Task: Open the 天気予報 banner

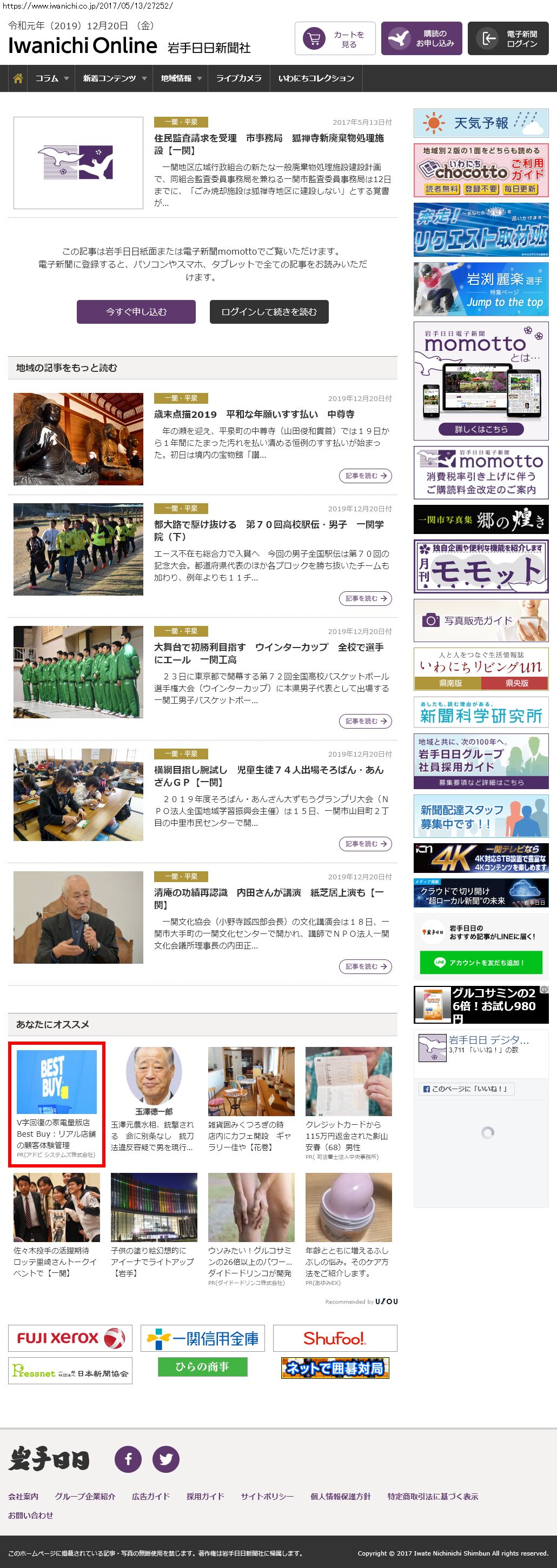Action: 480,123
